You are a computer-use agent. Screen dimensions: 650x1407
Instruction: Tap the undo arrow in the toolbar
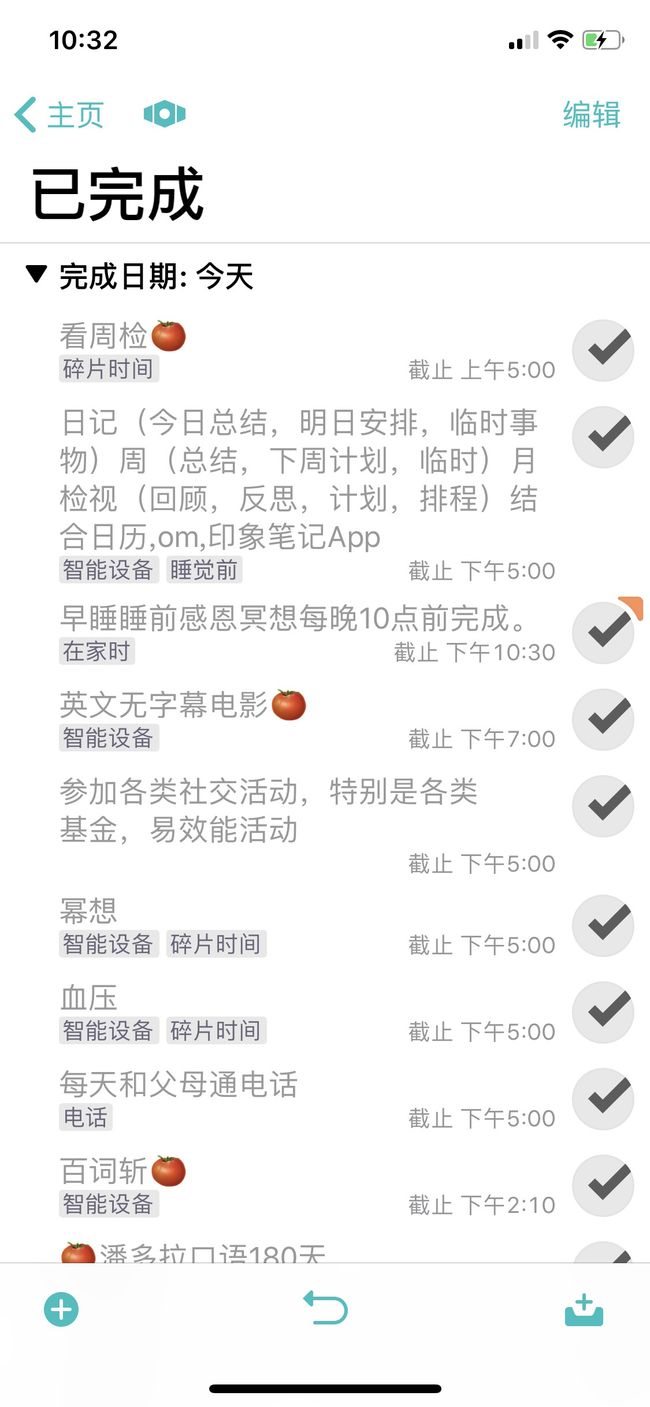[325, 1308]
